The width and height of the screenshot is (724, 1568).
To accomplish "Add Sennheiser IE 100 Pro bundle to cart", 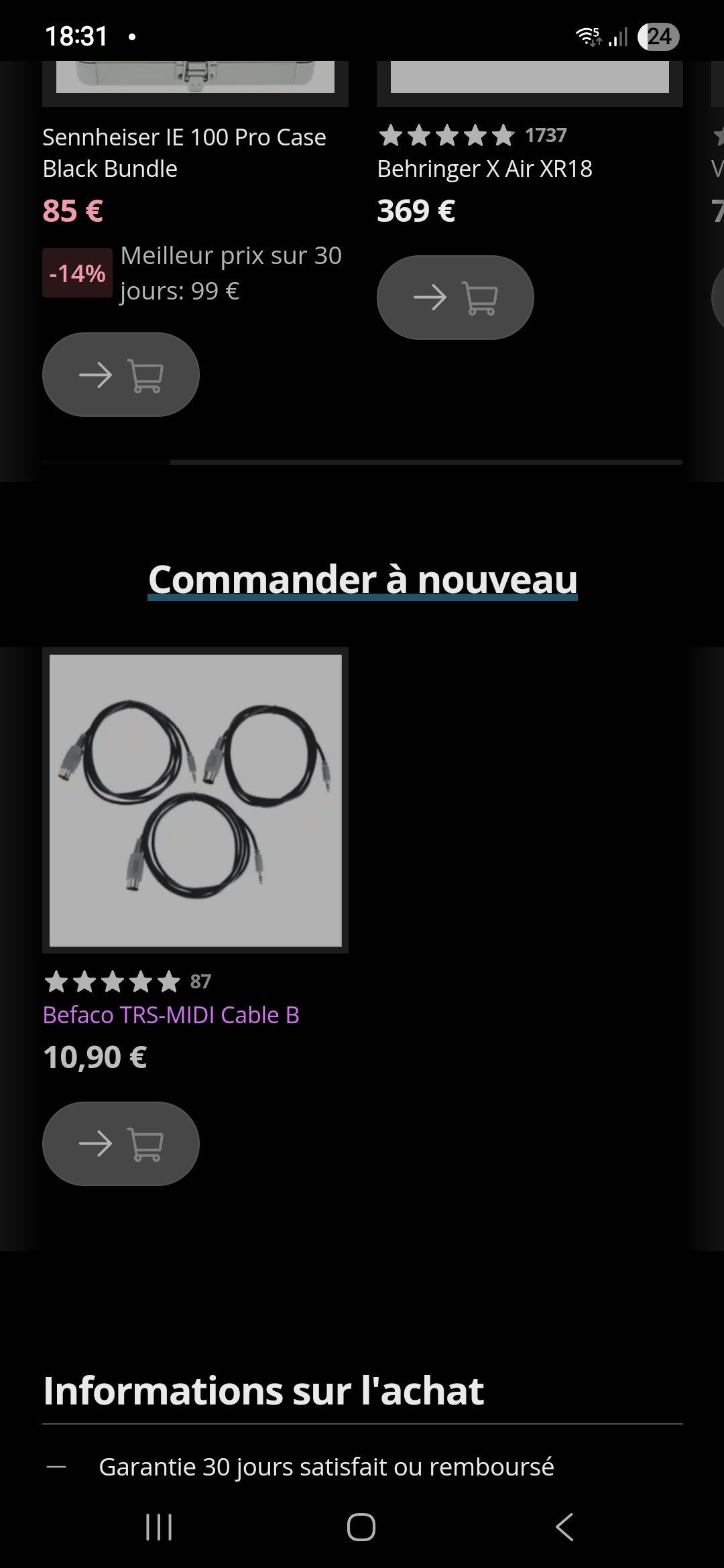I will tap(121, 375).
